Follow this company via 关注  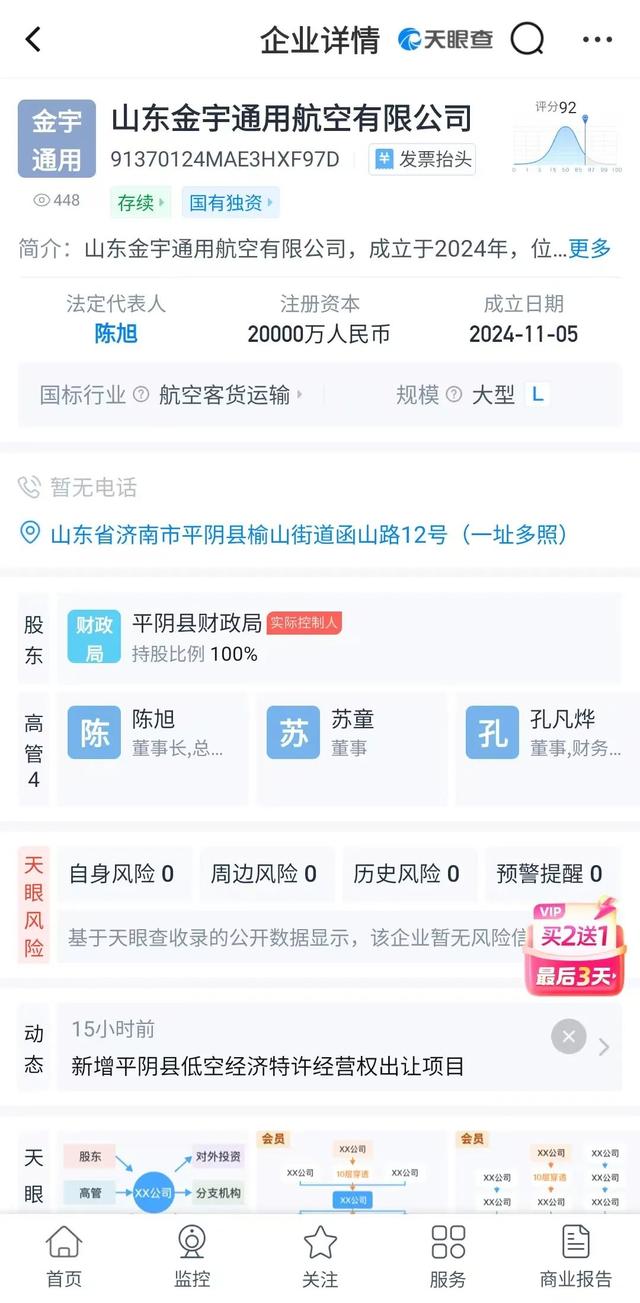click(x=320, y=1256)
